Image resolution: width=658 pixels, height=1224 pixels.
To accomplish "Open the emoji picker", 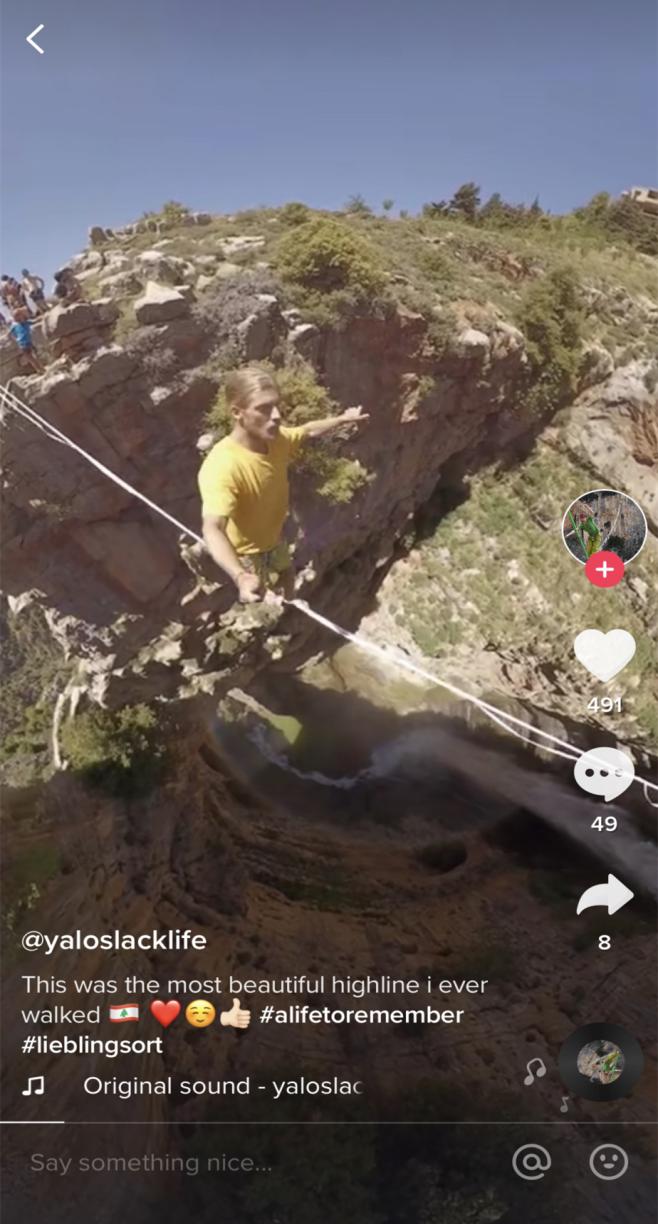I will pyautogui.click(x=608, y=1162).
